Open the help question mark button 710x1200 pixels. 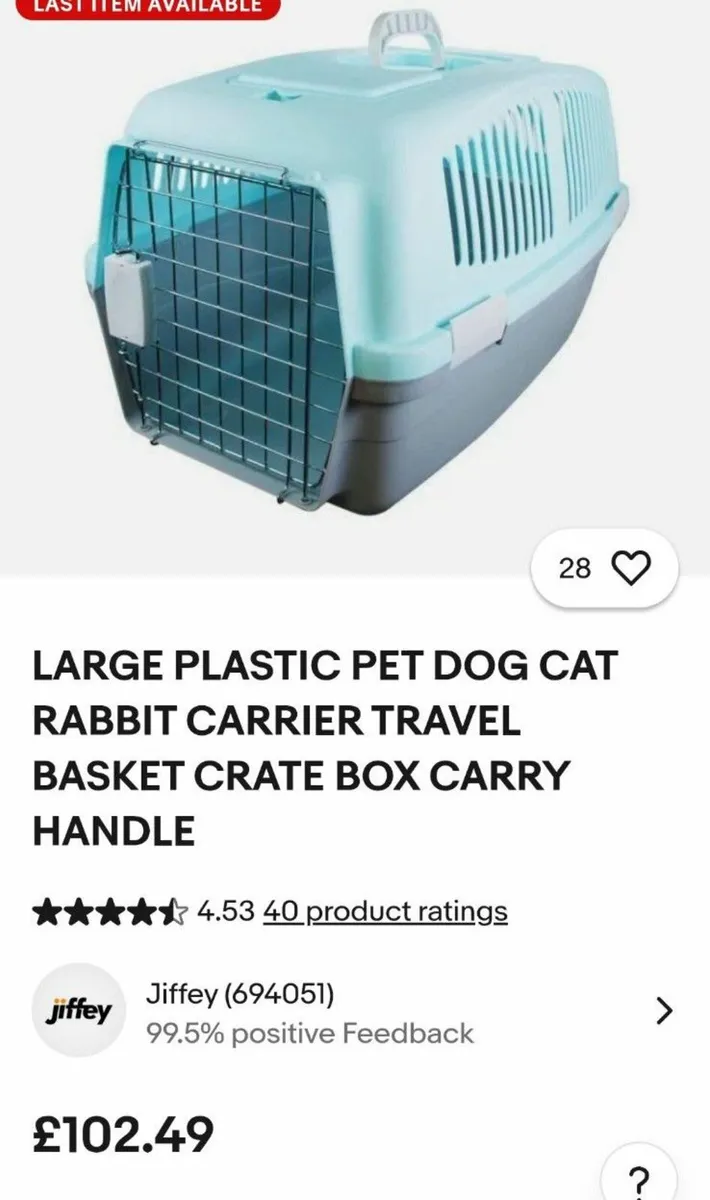coord(642,1177)
